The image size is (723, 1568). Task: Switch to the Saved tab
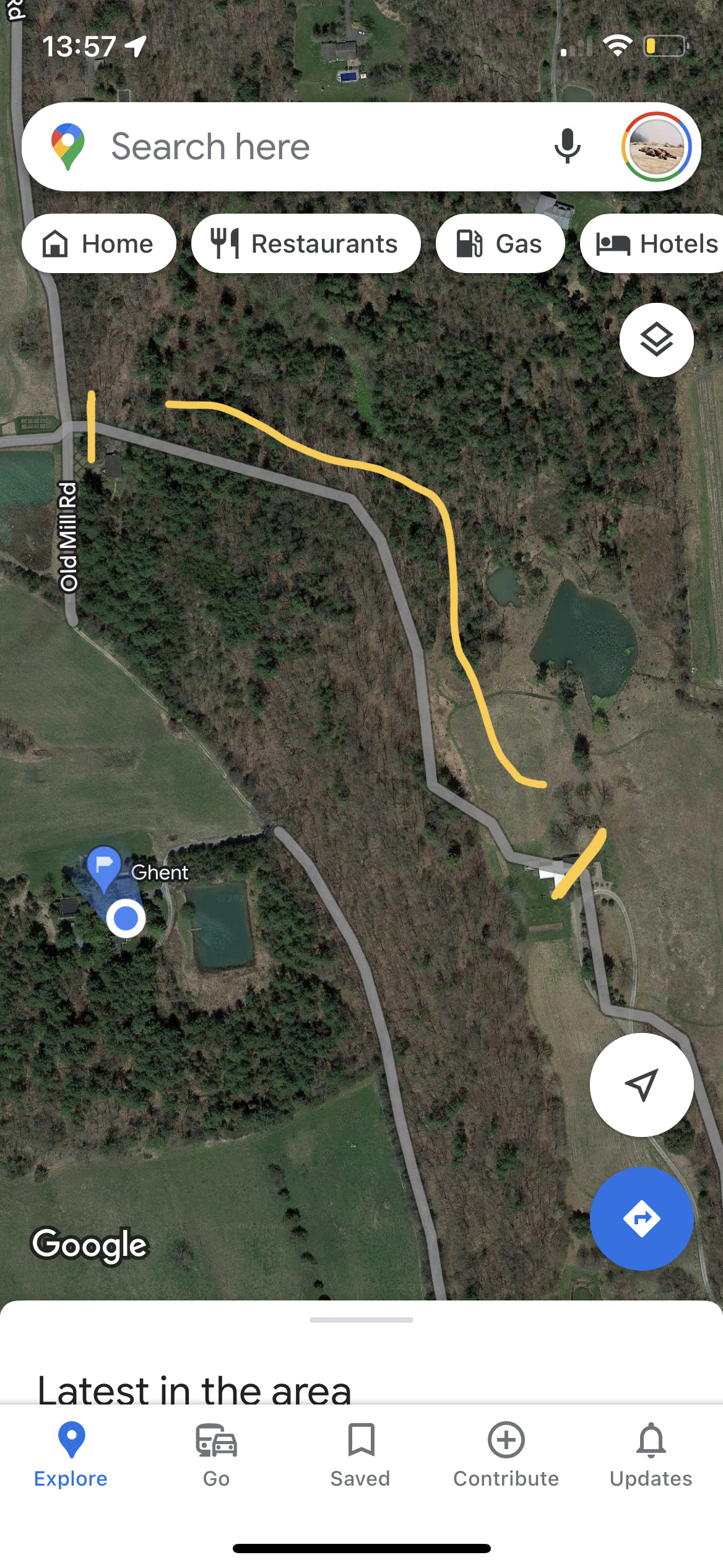pos(361,1455)
